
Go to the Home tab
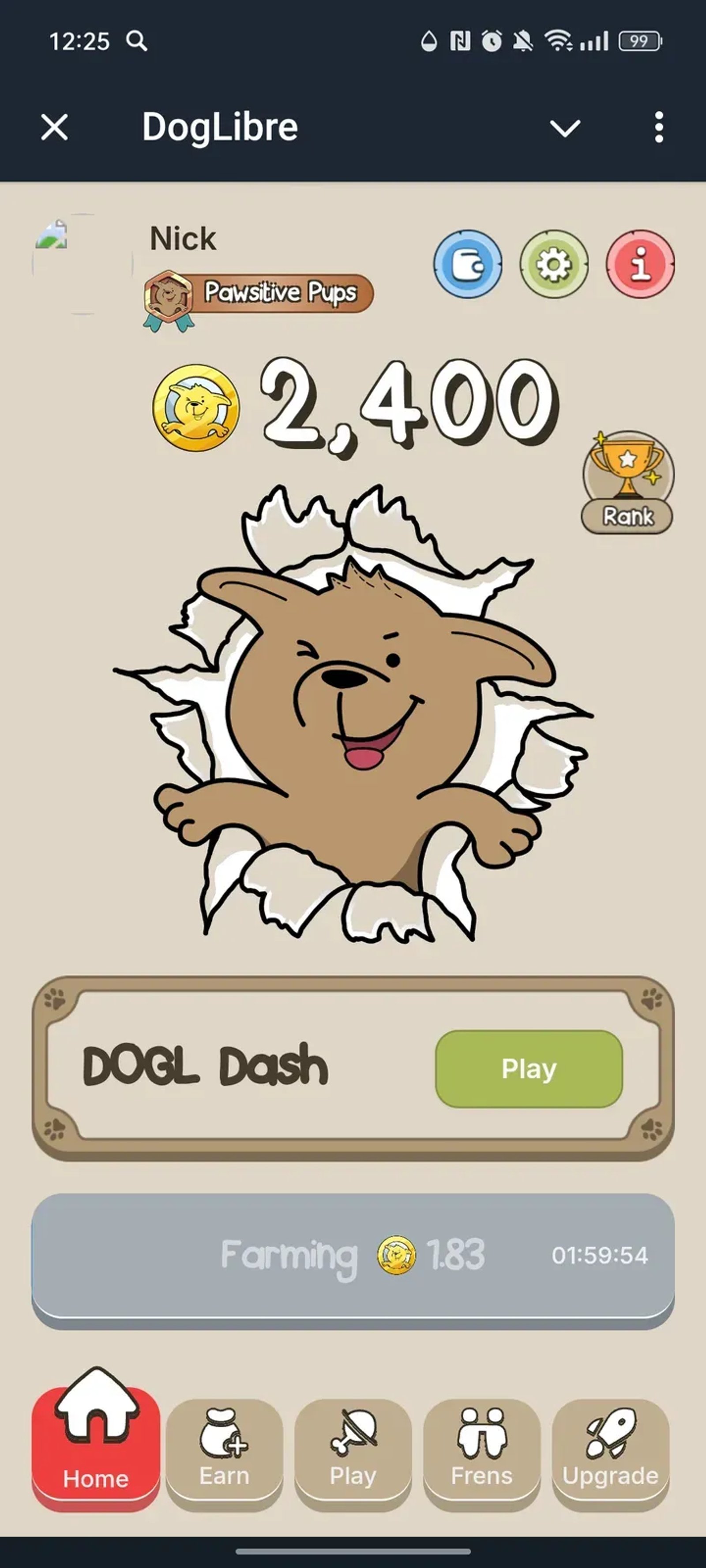click(x=96, y=1449)
